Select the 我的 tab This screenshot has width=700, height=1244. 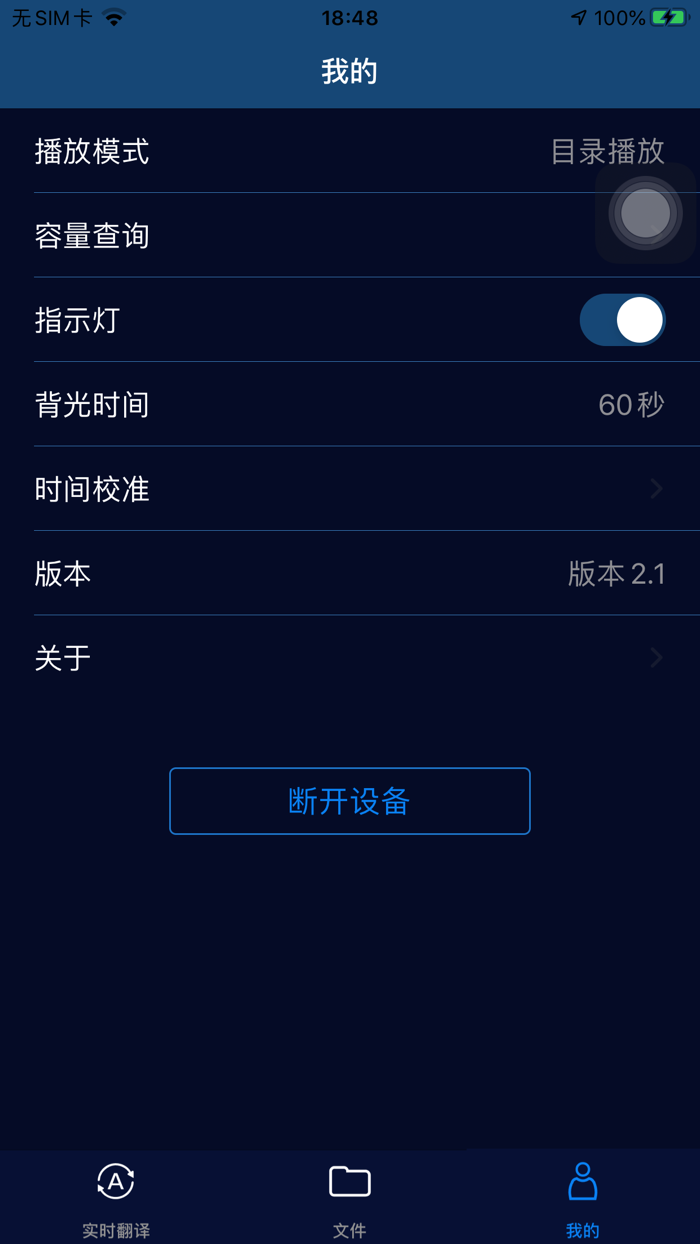(x=583, y=1198)
